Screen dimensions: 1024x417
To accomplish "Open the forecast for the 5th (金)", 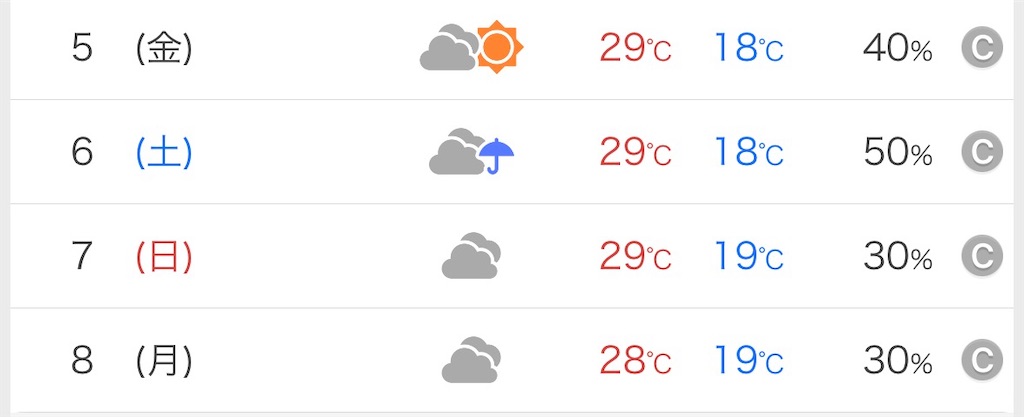I will pos(512,50).
